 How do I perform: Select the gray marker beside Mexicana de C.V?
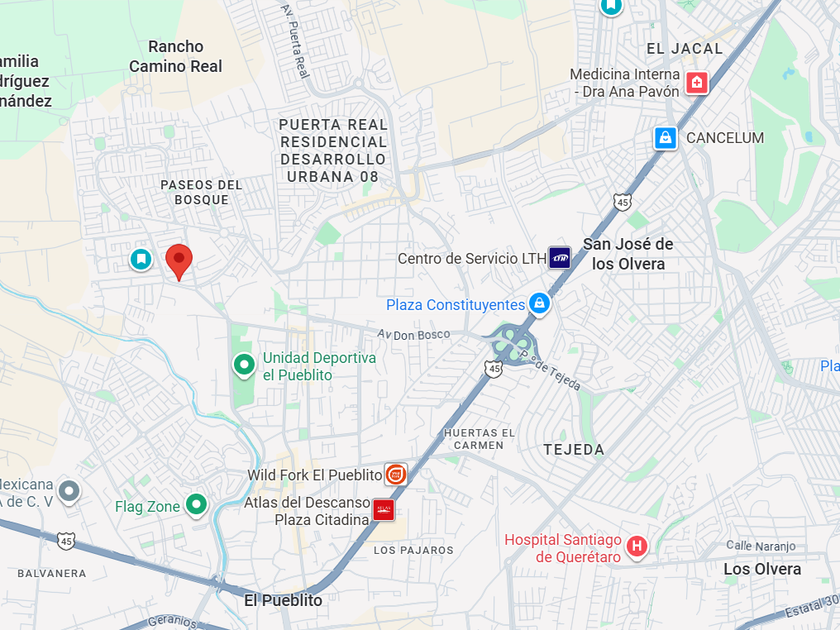[x=69, y=492]
